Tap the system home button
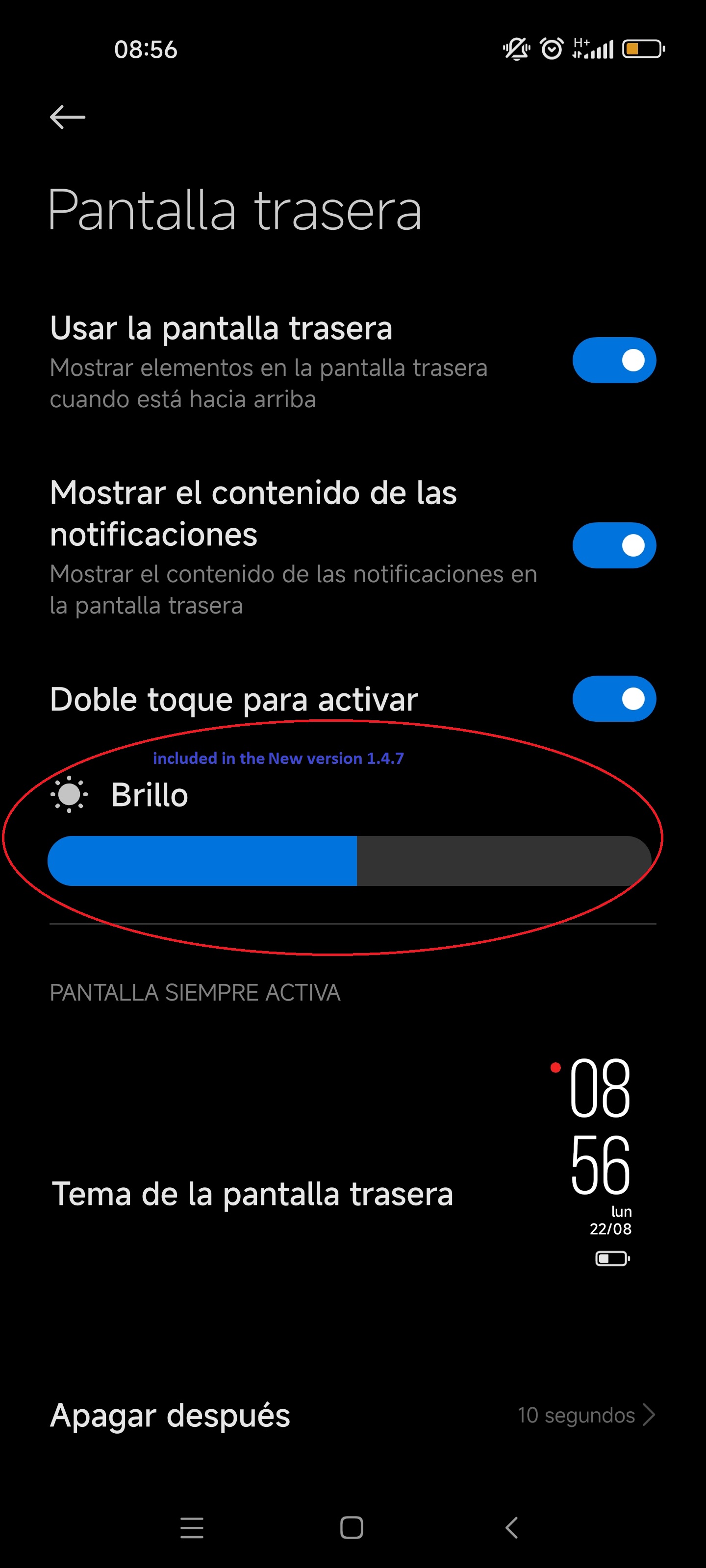706x1568 pixels. coord(352,1528)
